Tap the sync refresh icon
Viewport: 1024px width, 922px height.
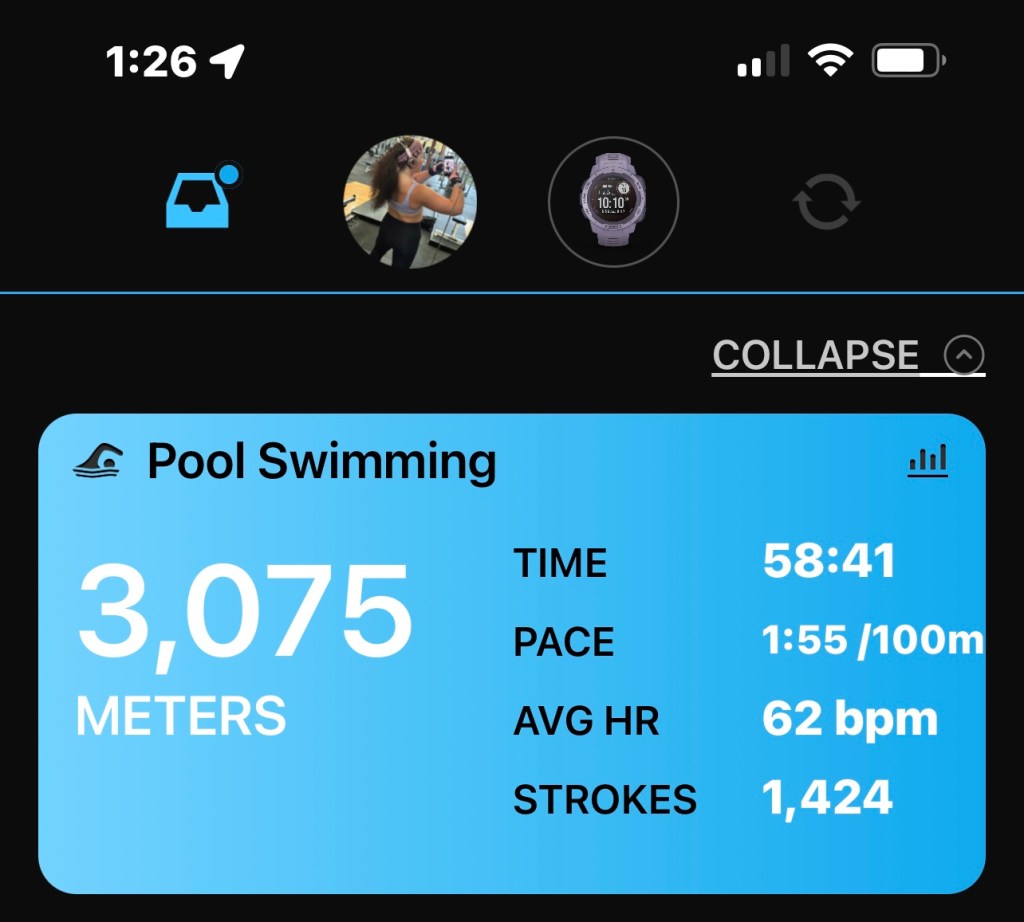826,202
